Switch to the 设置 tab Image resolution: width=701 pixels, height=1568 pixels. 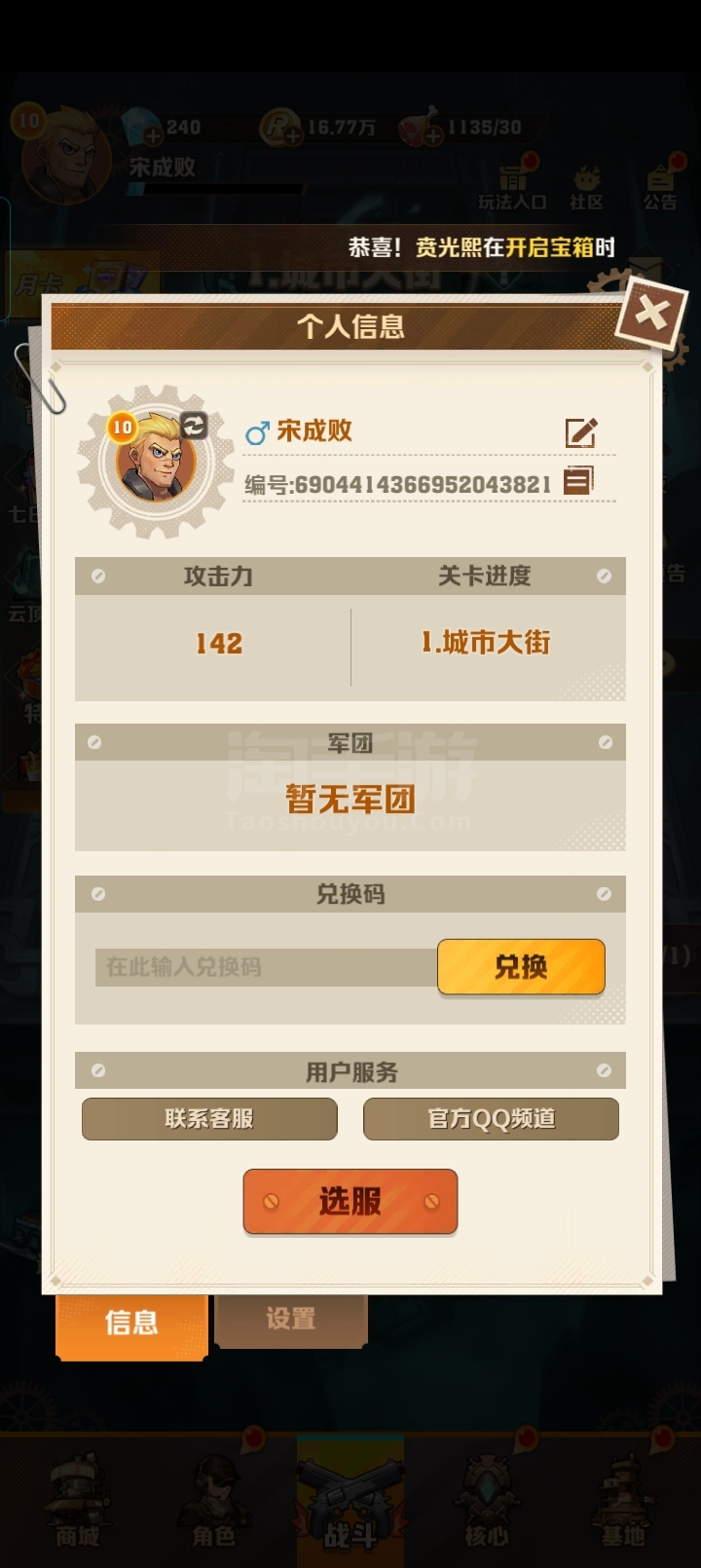(290, 1320)
